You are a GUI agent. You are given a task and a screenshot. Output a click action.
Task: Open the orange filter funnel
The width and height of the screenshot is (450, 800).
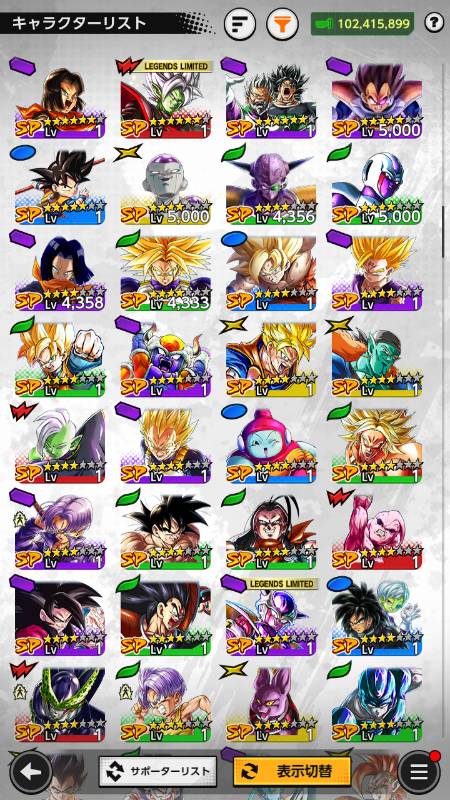tap(282, 23)
